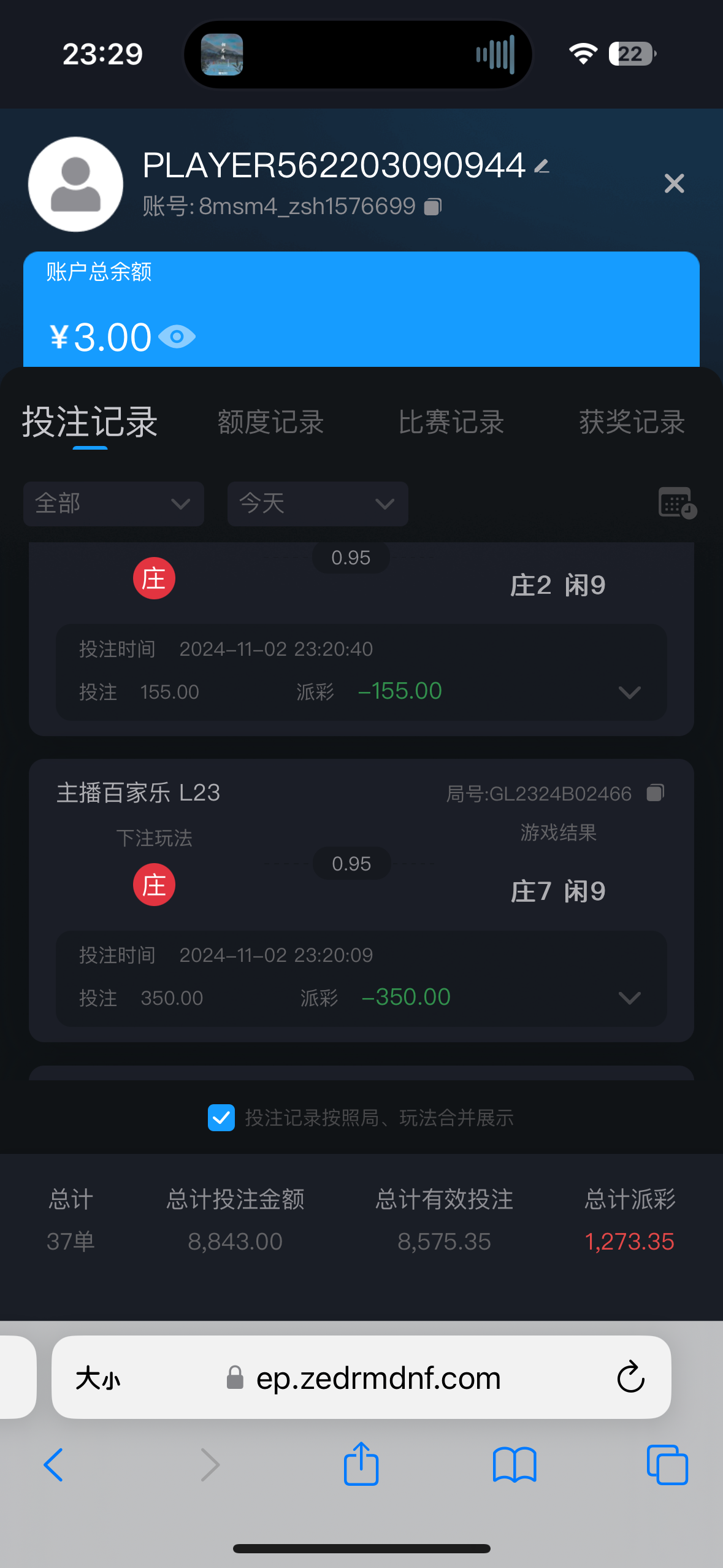The width and height of the screenshot is (723, 1568).
Task: Open the 全部 filter dropdown
Action: [113, 504]
